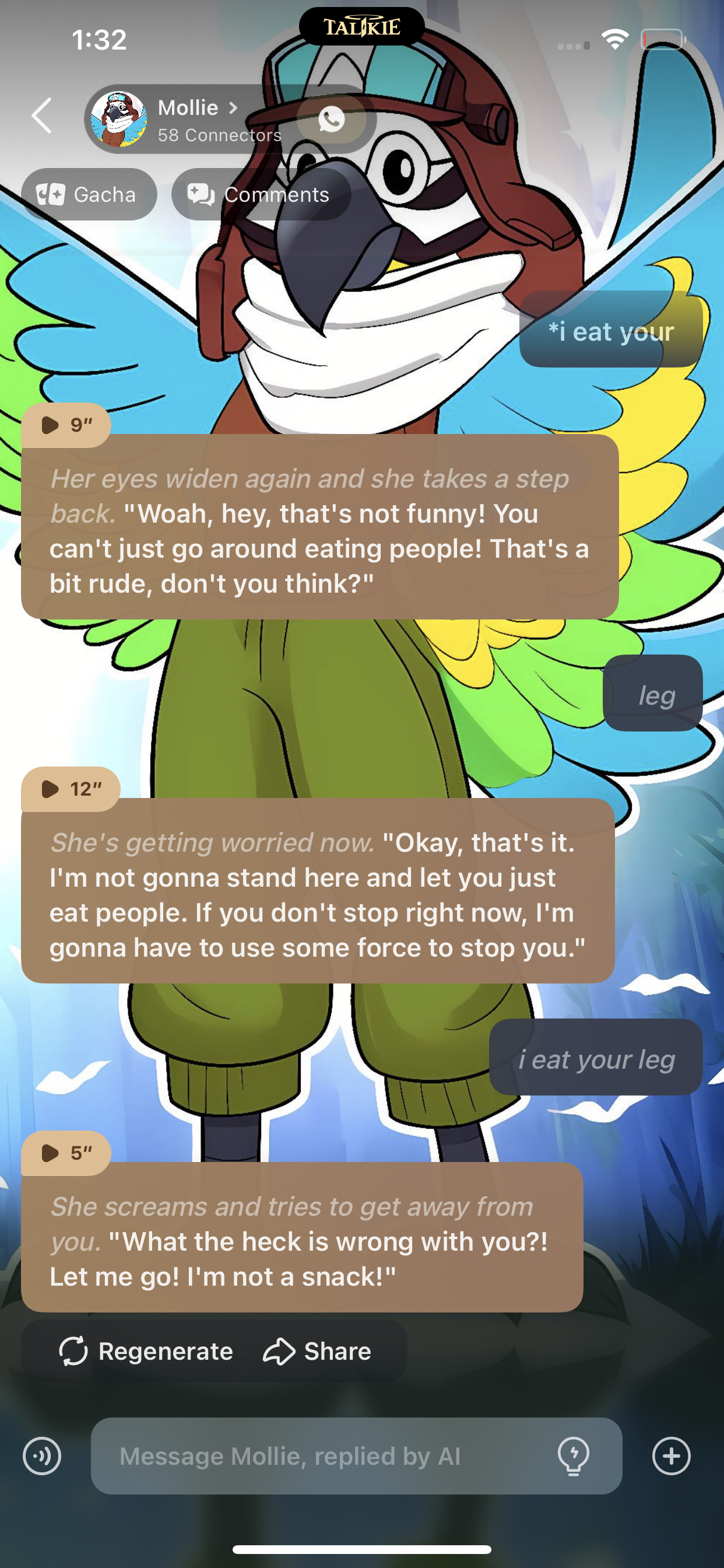Start a voice call with Mollie
The height and width of the screenshot is (1568, 724).
[332, 118]
